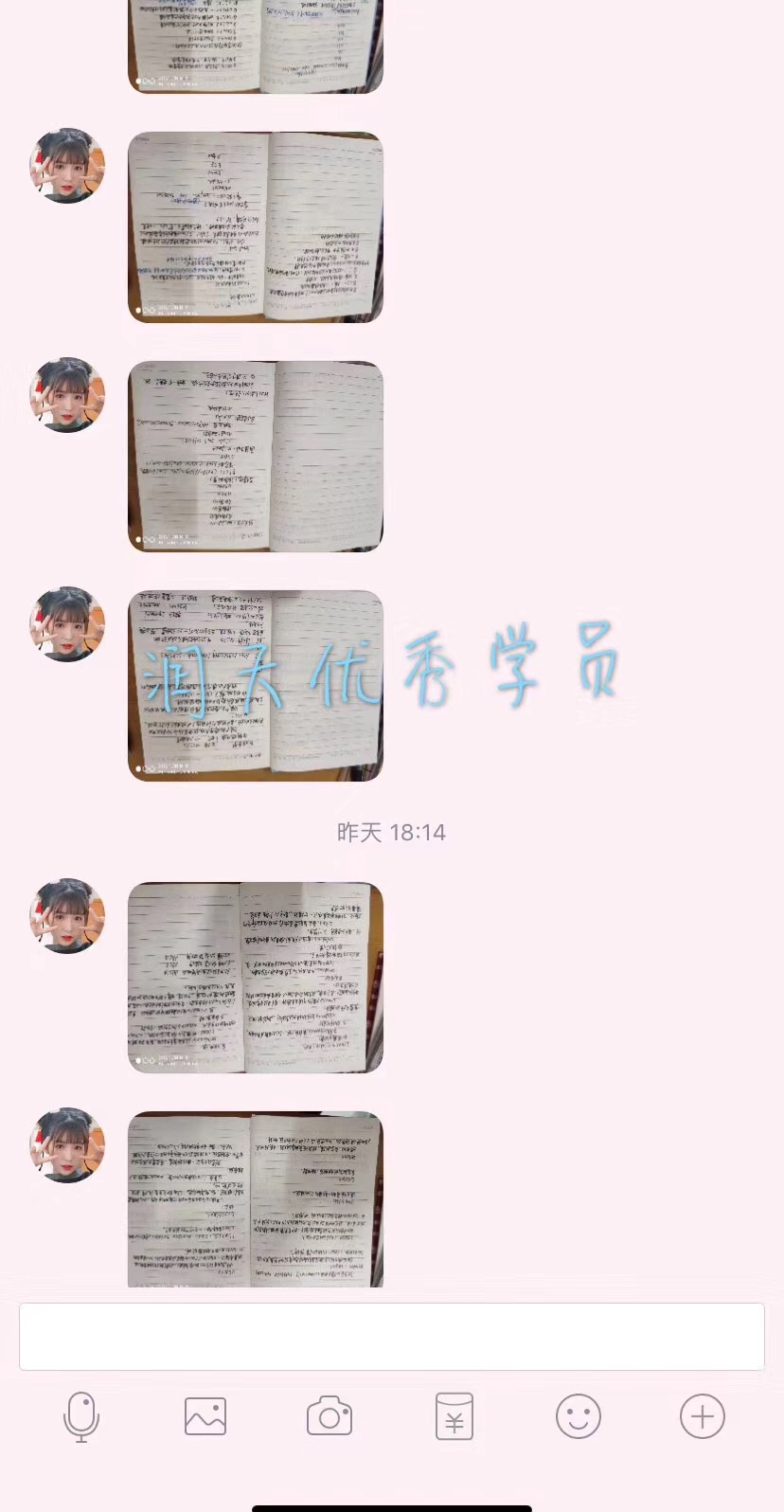Expand more options with the plus icon
Viewport: 784px width, 1512px height.
point(703,1417)
